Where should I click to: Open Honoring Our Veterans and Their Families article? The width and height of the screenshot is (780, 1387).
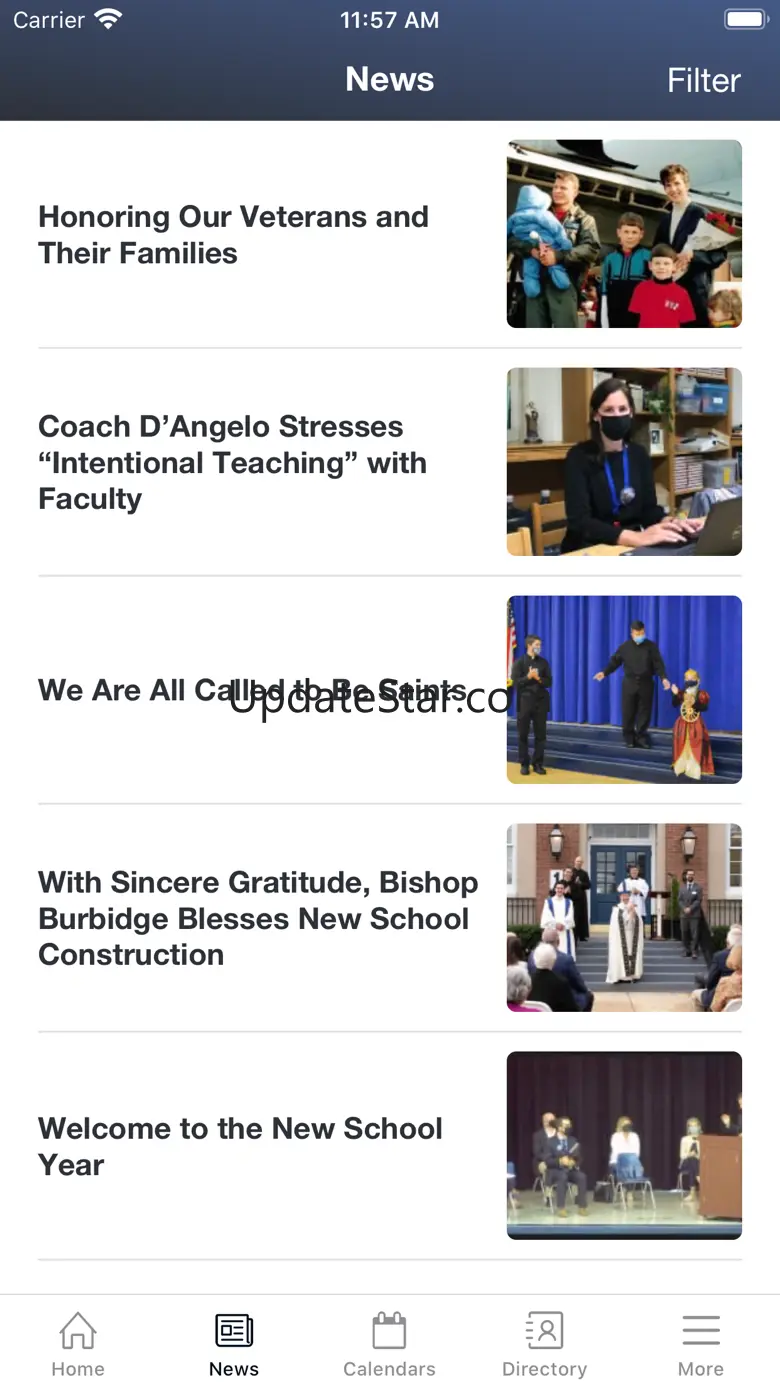pos(234,235)
